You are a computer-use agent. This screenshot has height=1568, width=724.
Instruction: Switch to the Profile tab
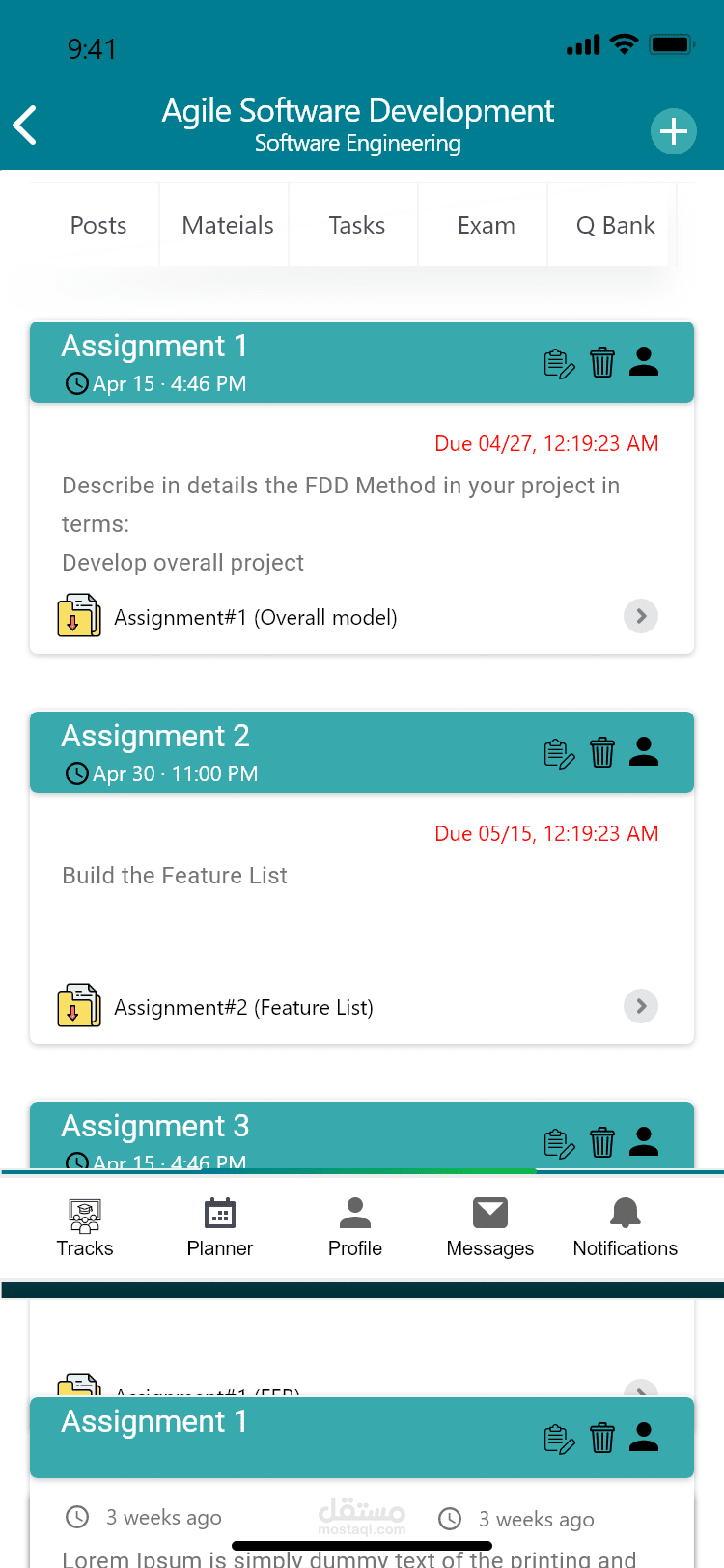point(355,1228)
